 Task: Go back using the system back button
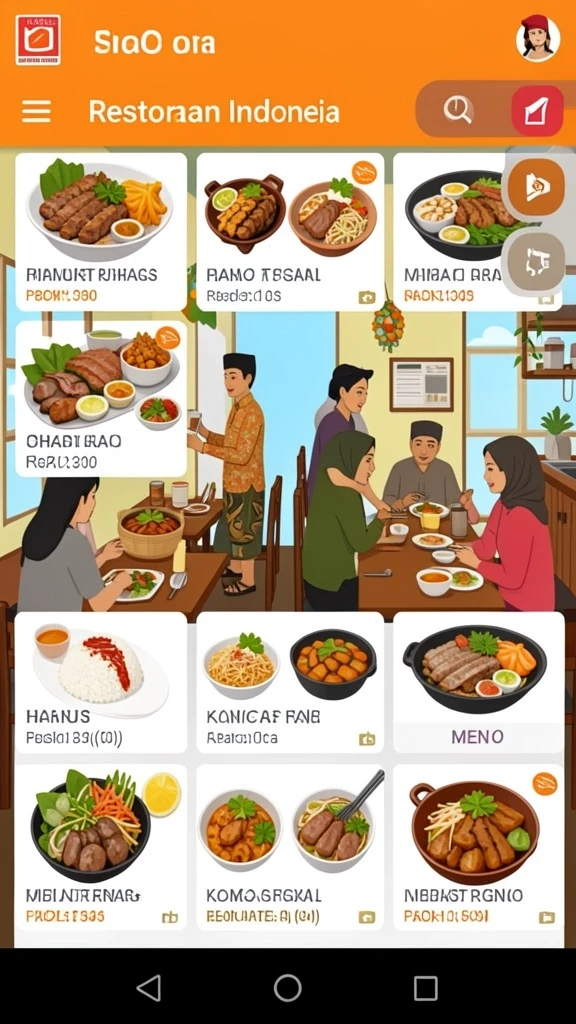click(148, 988)
